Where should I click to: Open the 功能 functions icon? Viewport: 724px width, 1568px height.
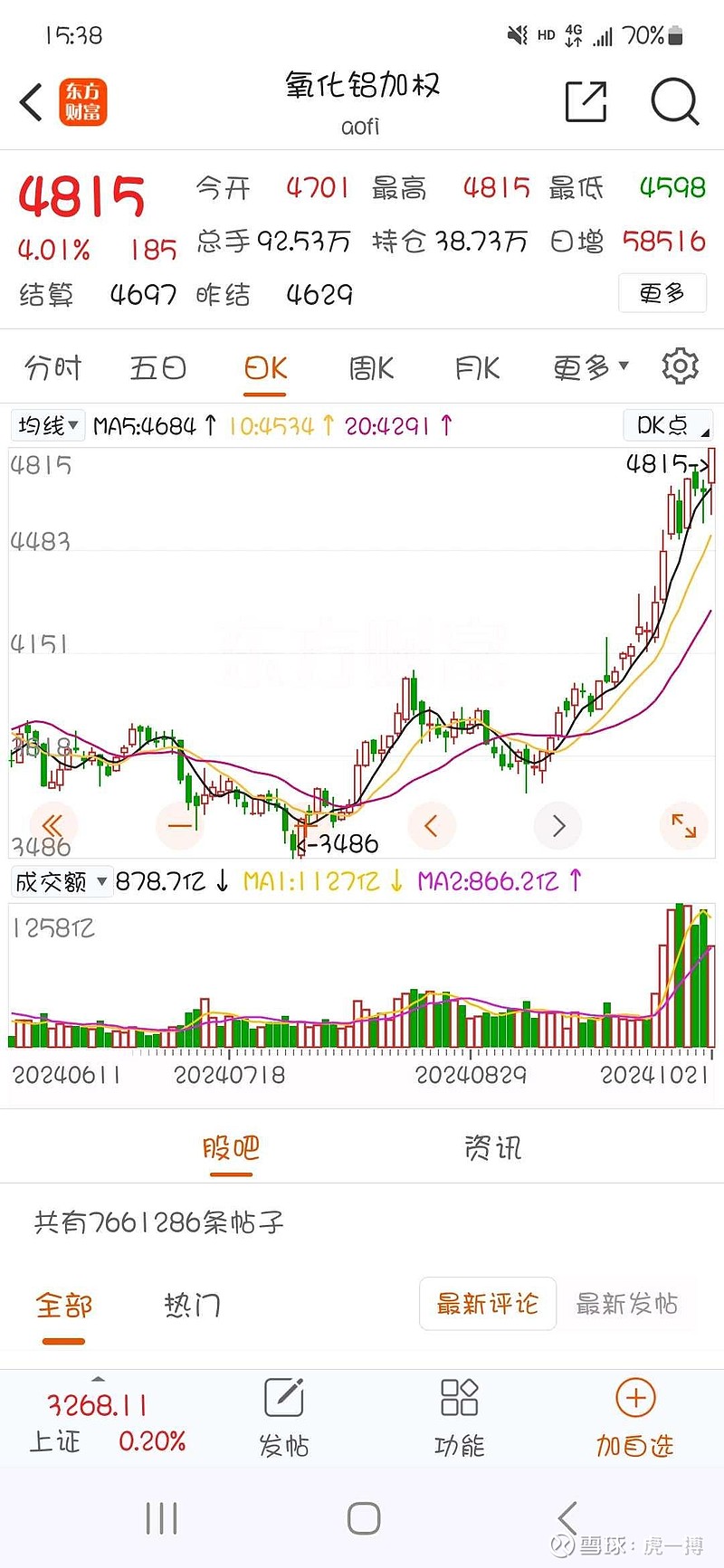coord(458,1421)
